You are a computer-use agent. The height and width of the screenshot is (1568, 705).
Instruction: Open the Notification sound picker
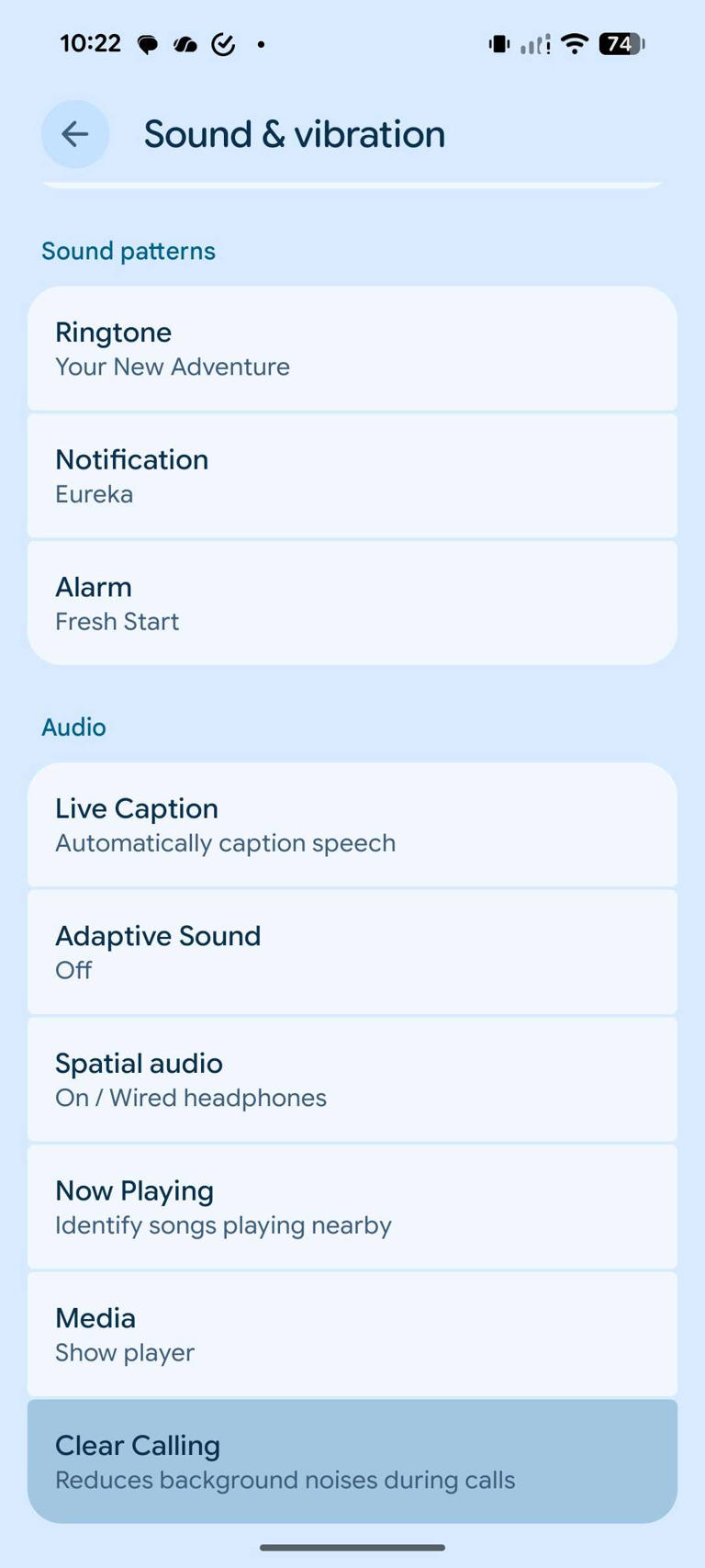tap(352, 475)
